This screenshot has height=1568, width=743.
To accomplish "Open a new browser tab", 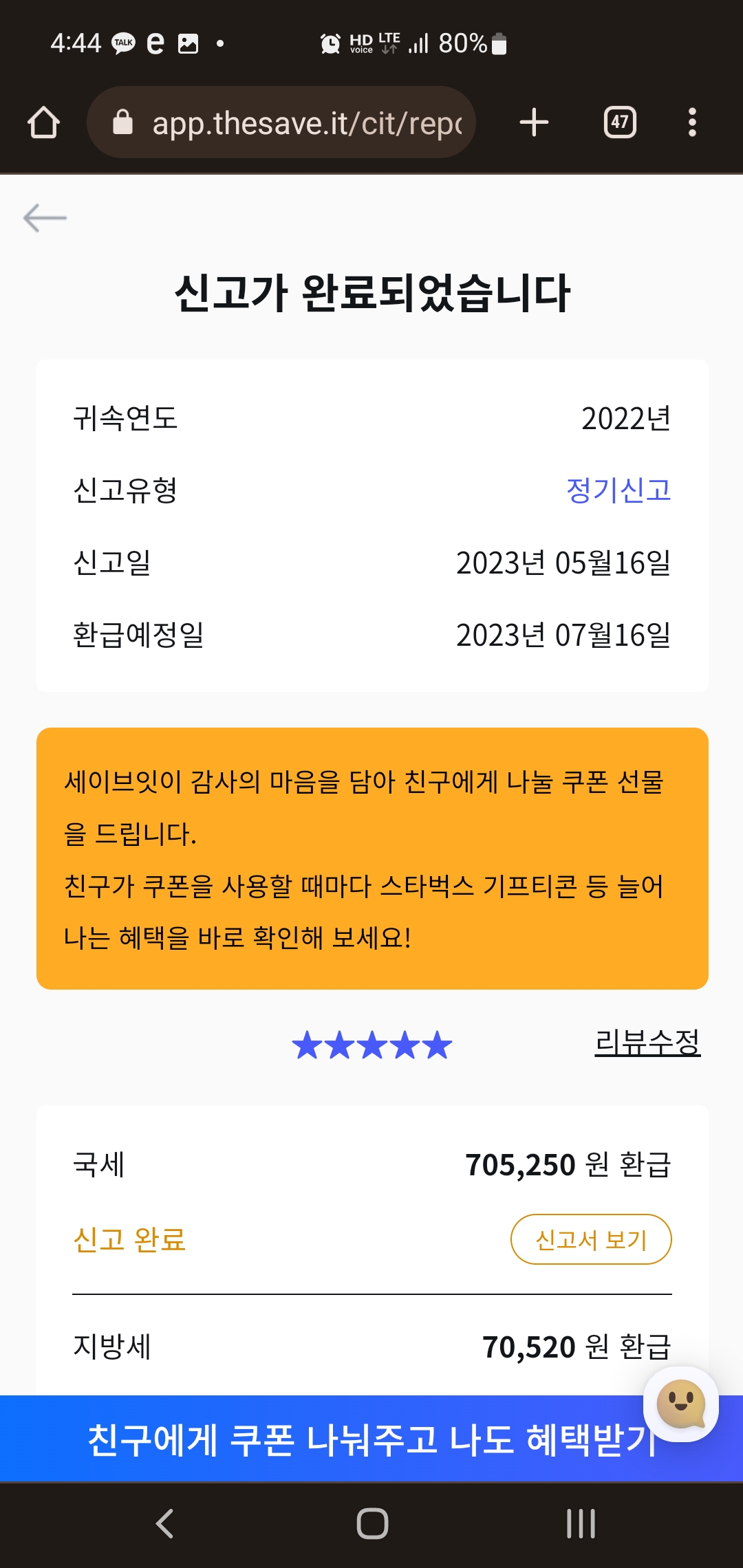I will click(x=534, y=122).
